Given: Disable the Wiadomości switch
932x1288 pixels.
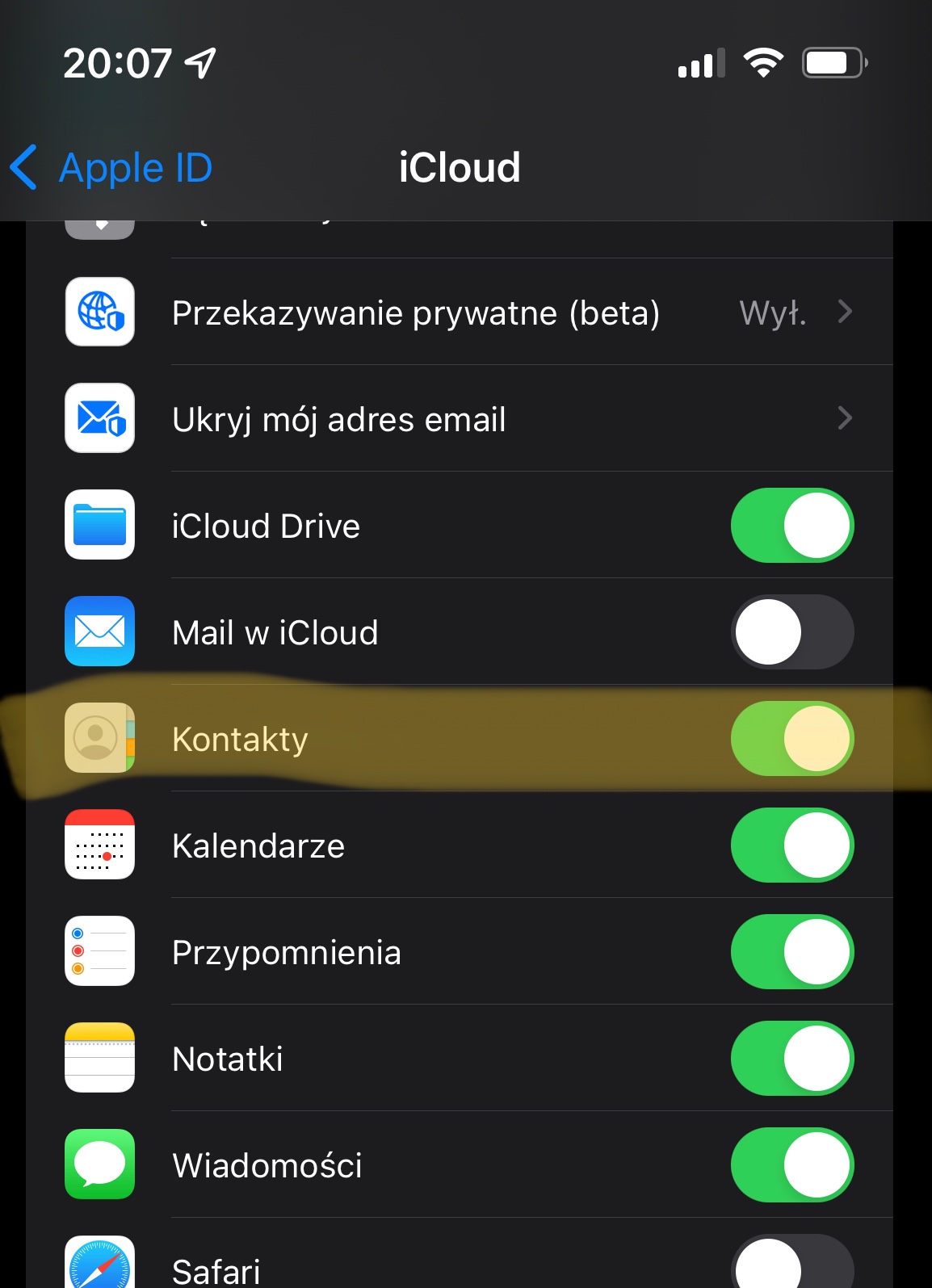Looking at the screenshot, I should (792, 1165).
